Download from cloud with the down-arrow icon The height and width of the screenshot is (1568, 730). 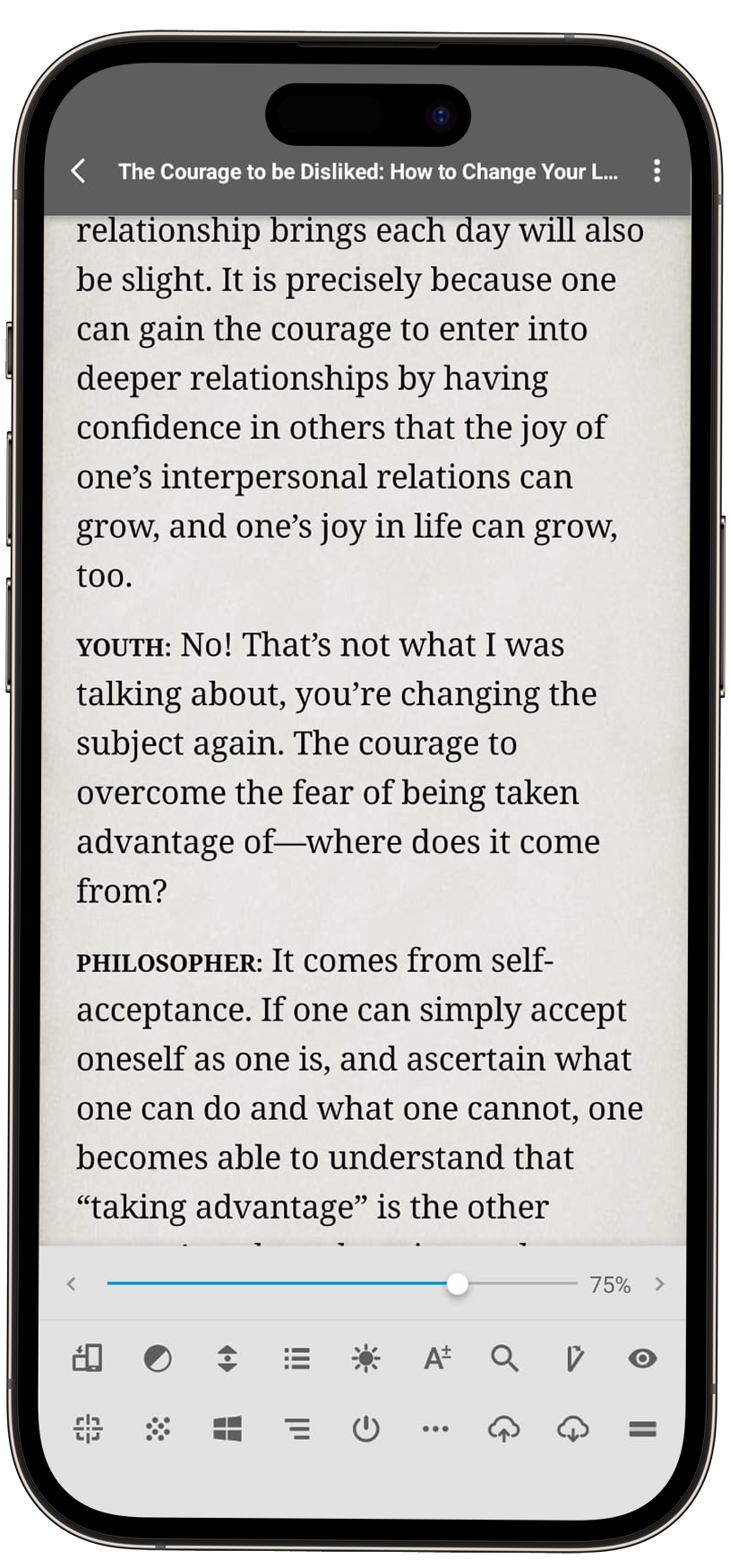(573, 1428)
